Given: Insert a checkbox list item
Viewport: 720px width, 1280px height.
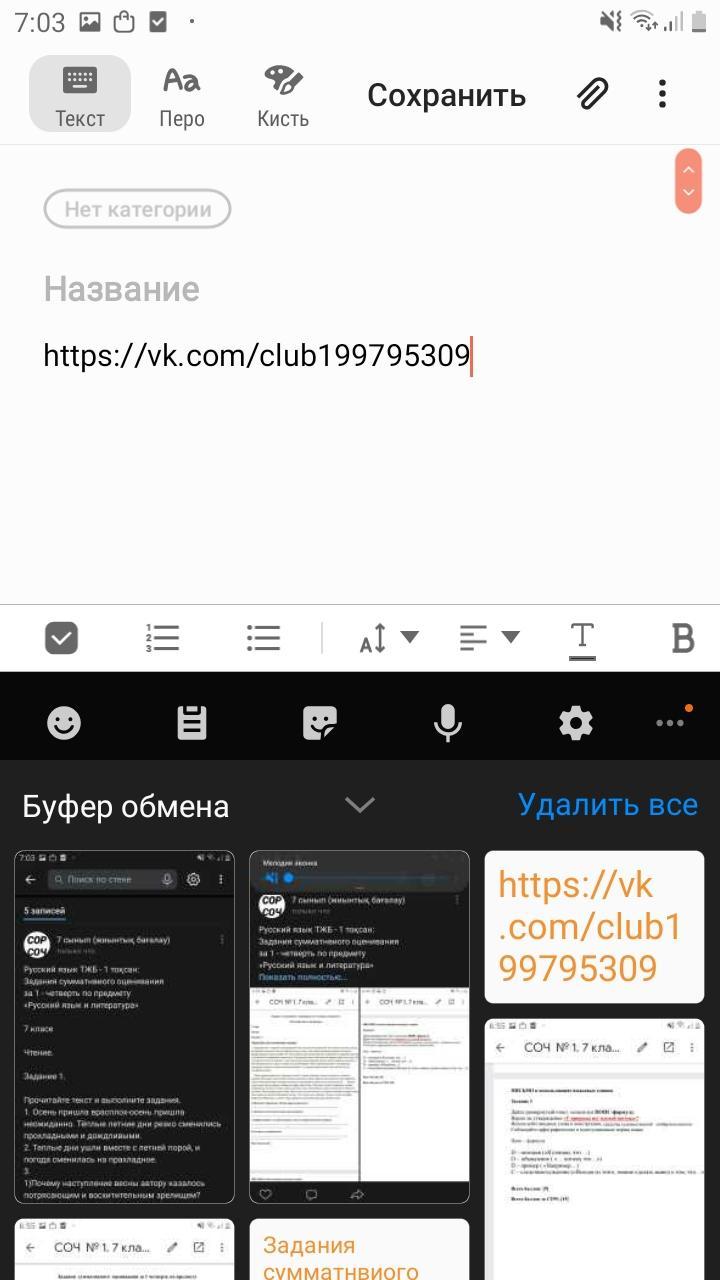Looking at the screenshot, I should pyautogui.click(x=62, y=638).
